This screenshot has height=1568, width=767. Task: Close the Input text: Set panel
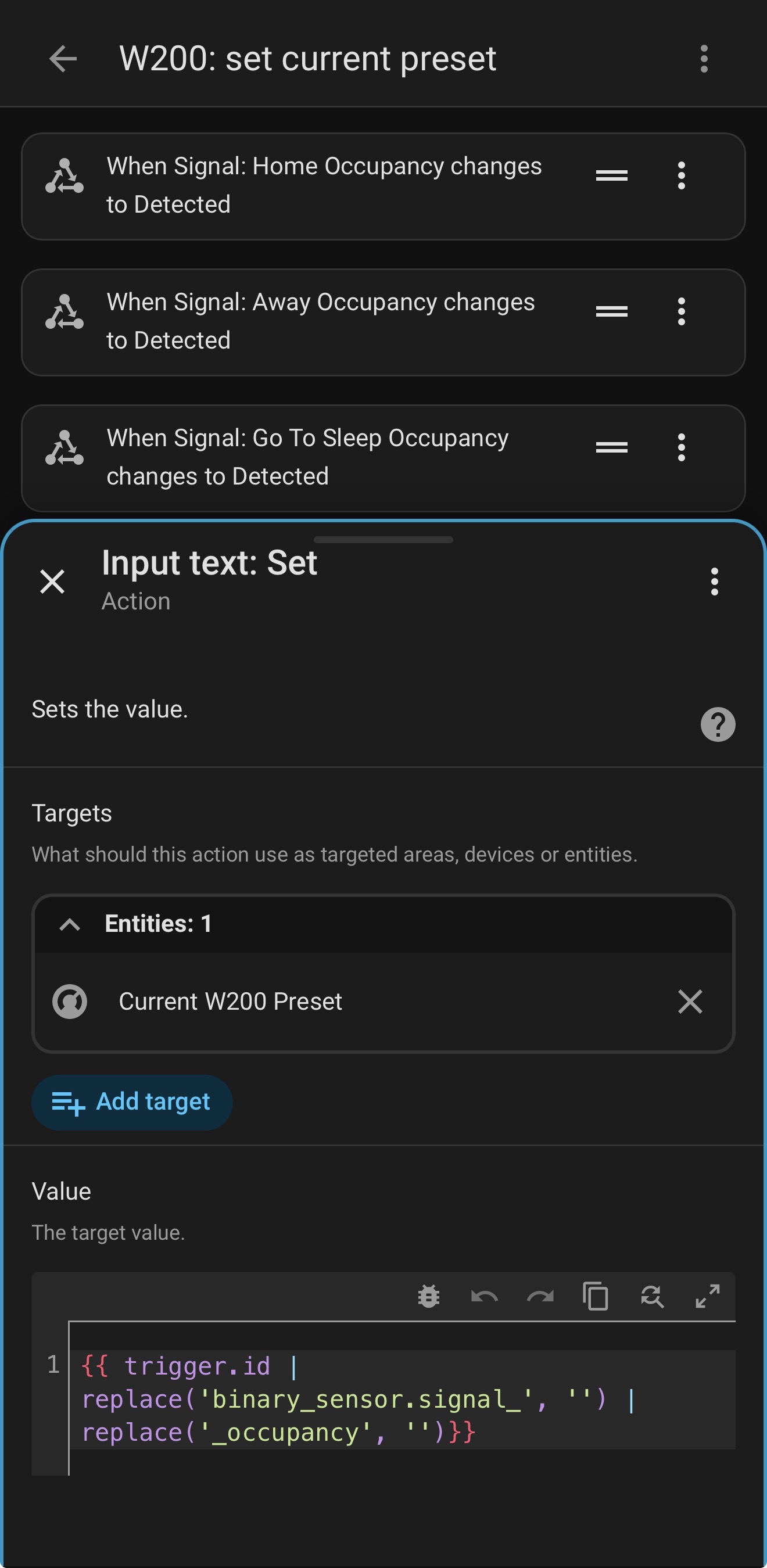tap(52, 582)
